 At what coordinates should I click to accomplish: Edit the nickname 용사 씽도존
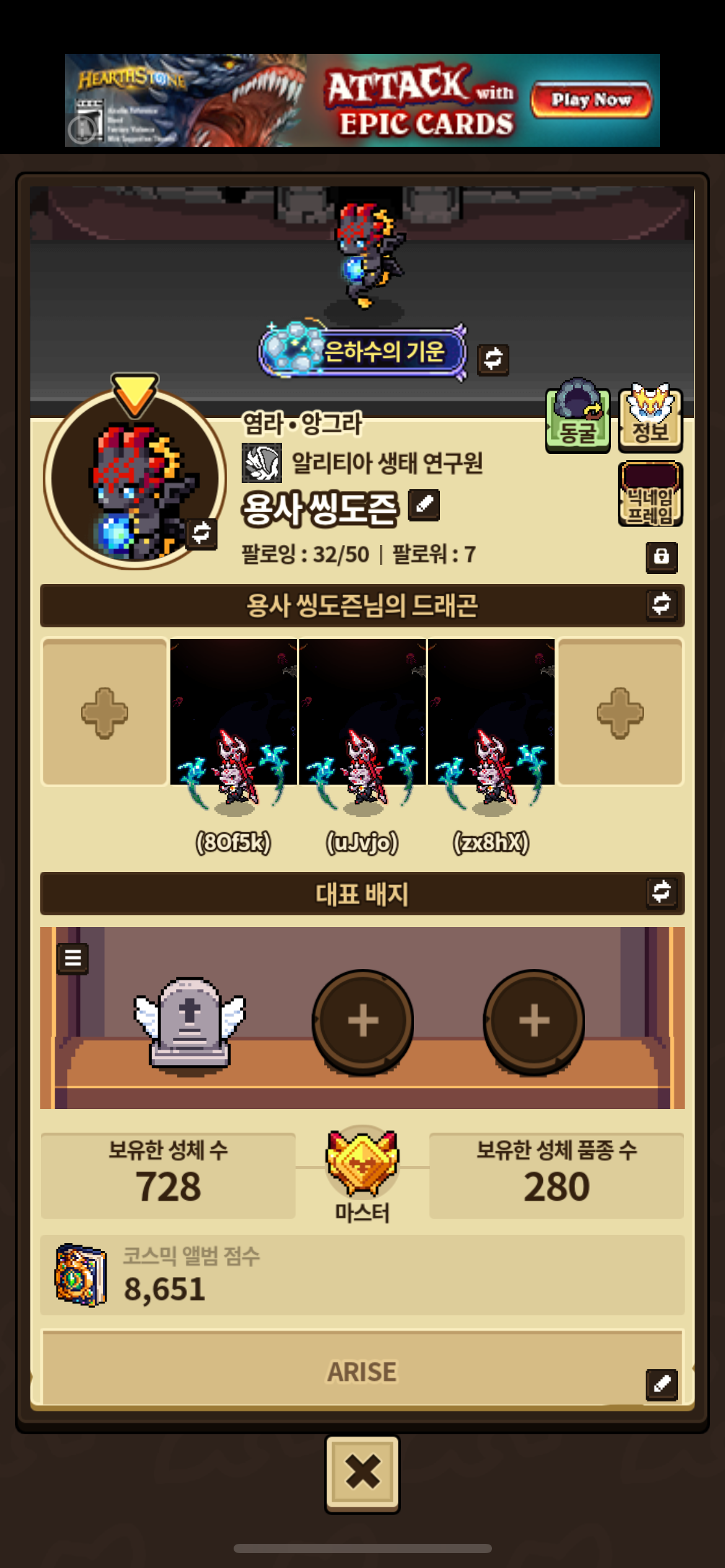click(x=424, y=505)
